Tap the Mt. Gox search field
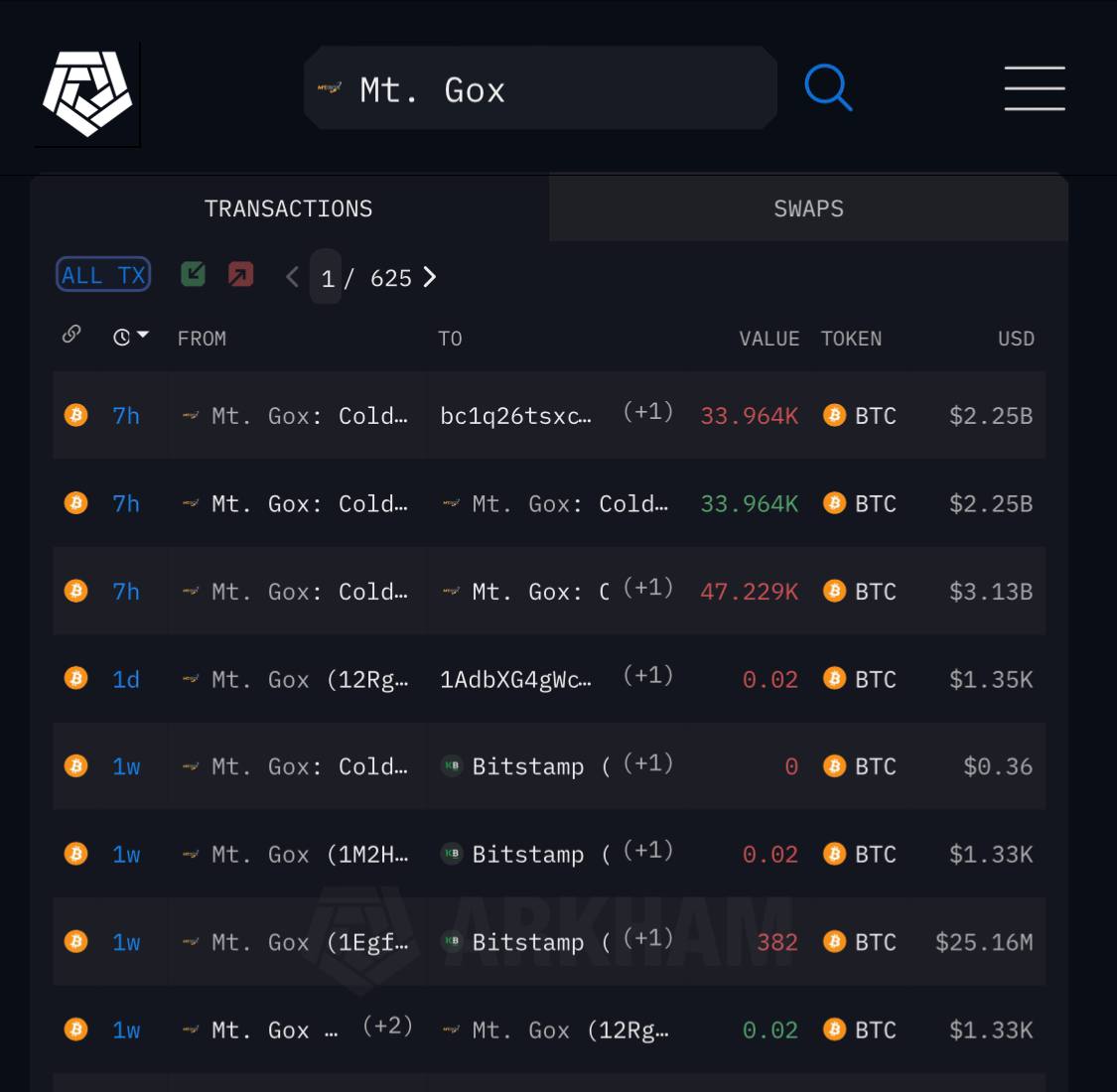The image size is (1117, 1092). point(540,90)
